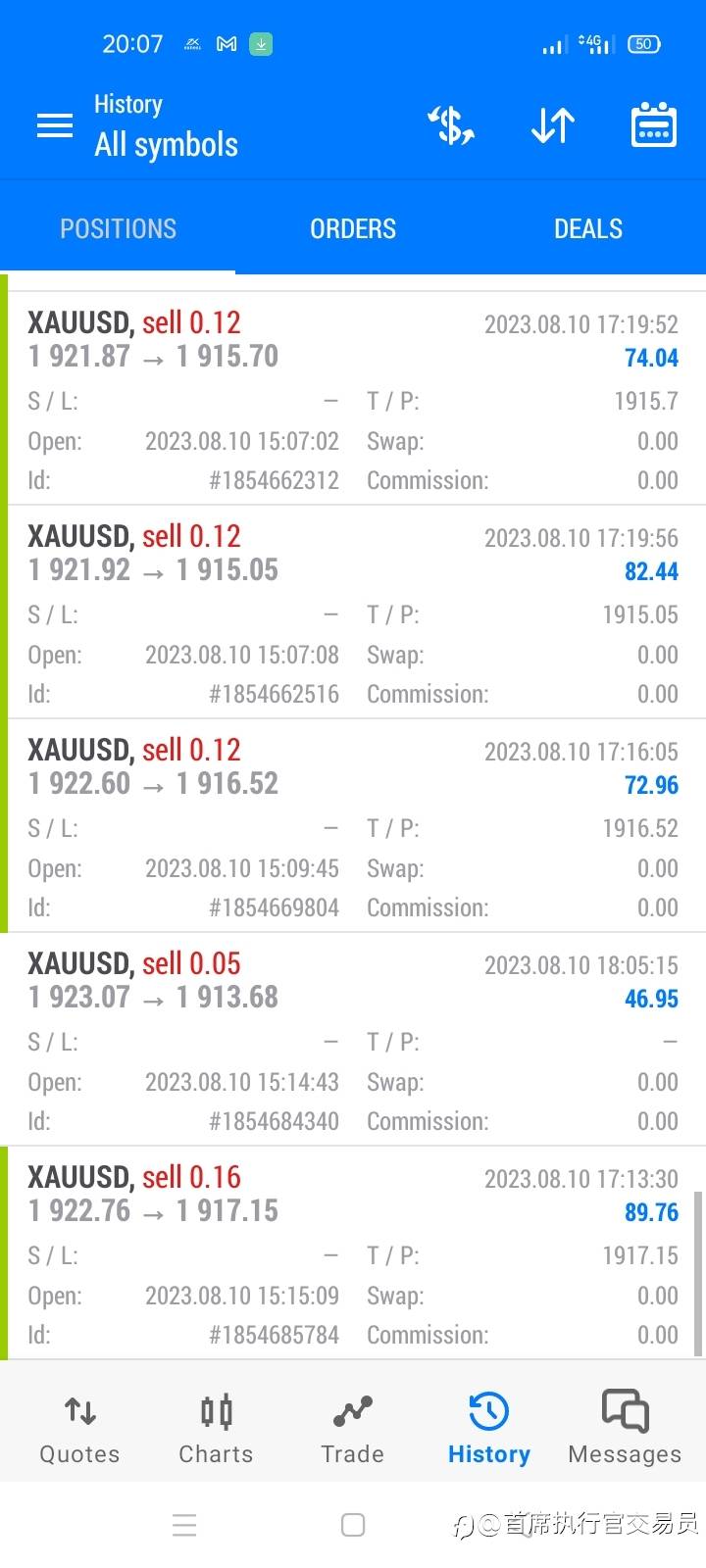Open position #1854669804 with profit 72.96
The width and height of the screenshot is (706, 1568).
tap(353, 826)
